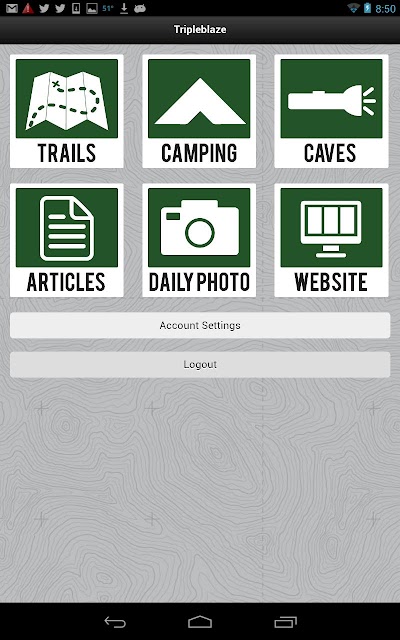Go back using the system back button
Image resolution: width=400 pixels, height=640 pixels.
coord(115,622)
